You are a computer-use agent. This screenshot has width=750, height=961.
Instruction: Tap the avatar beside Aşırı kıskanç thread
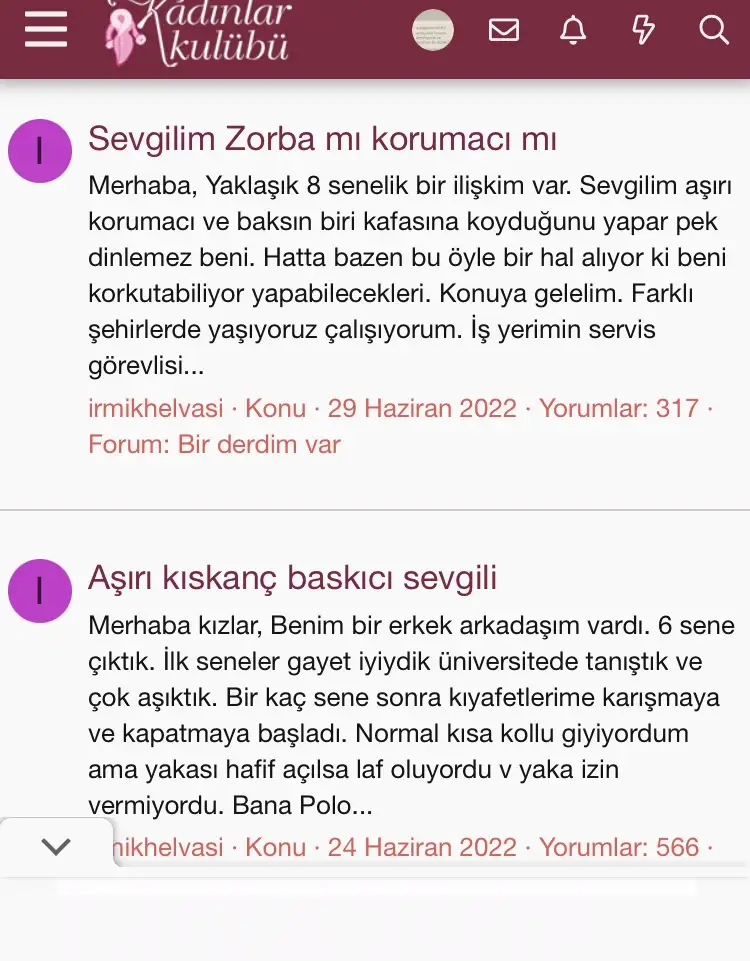(x=40, y=591)
